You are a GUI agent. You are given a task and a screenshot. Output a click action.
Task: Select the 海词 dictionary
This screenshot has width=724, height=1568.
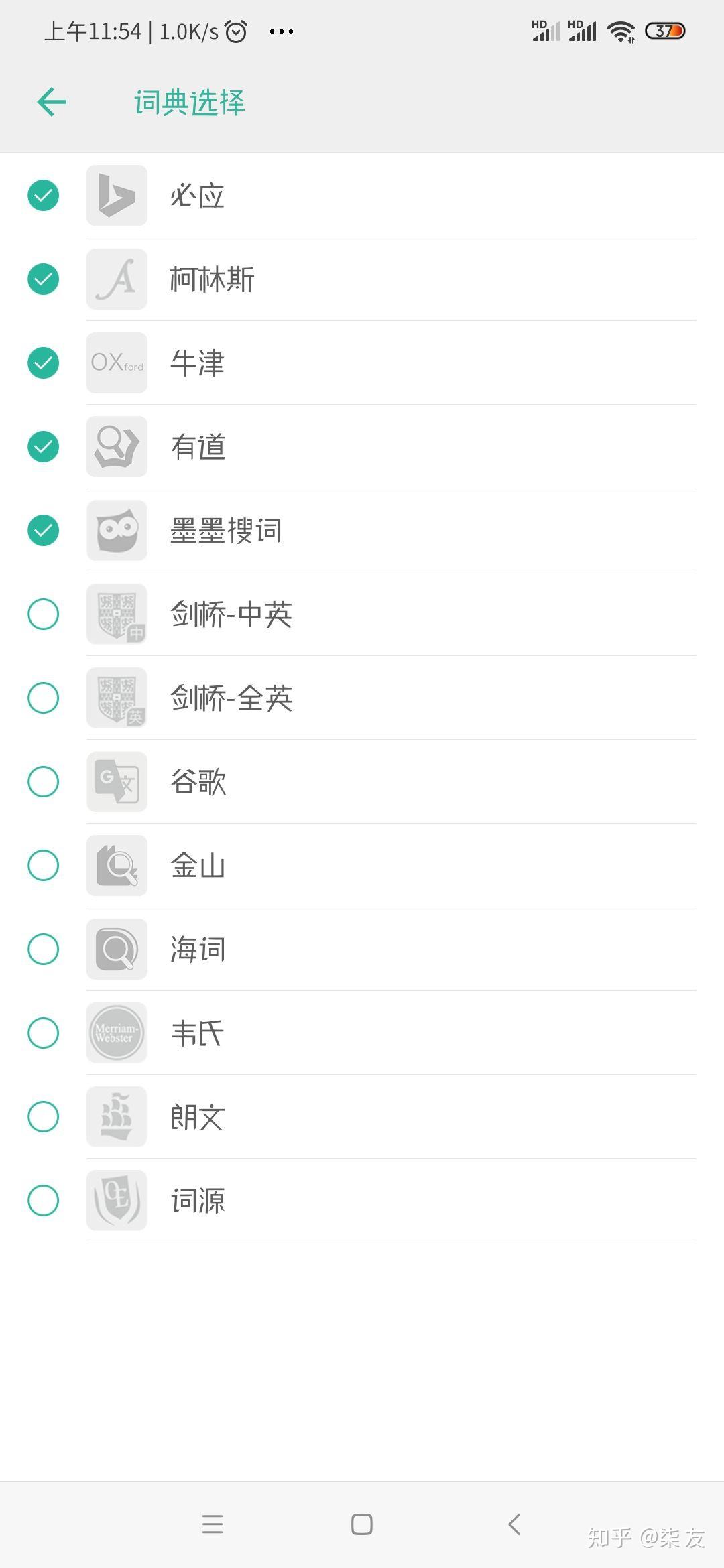point(44,950)
